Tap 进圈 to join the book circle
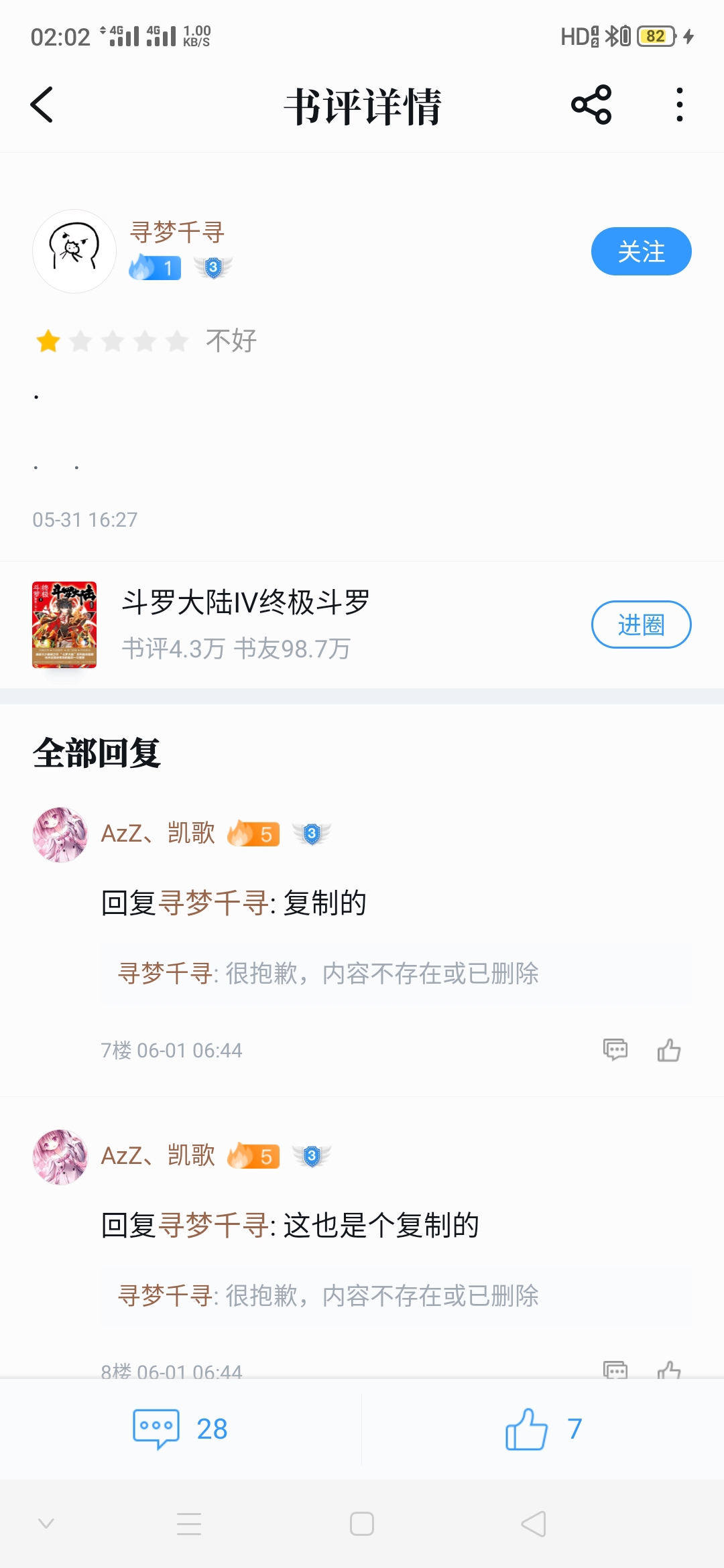724x1568 pixels. pyautogui.click(x=640, y=625)
